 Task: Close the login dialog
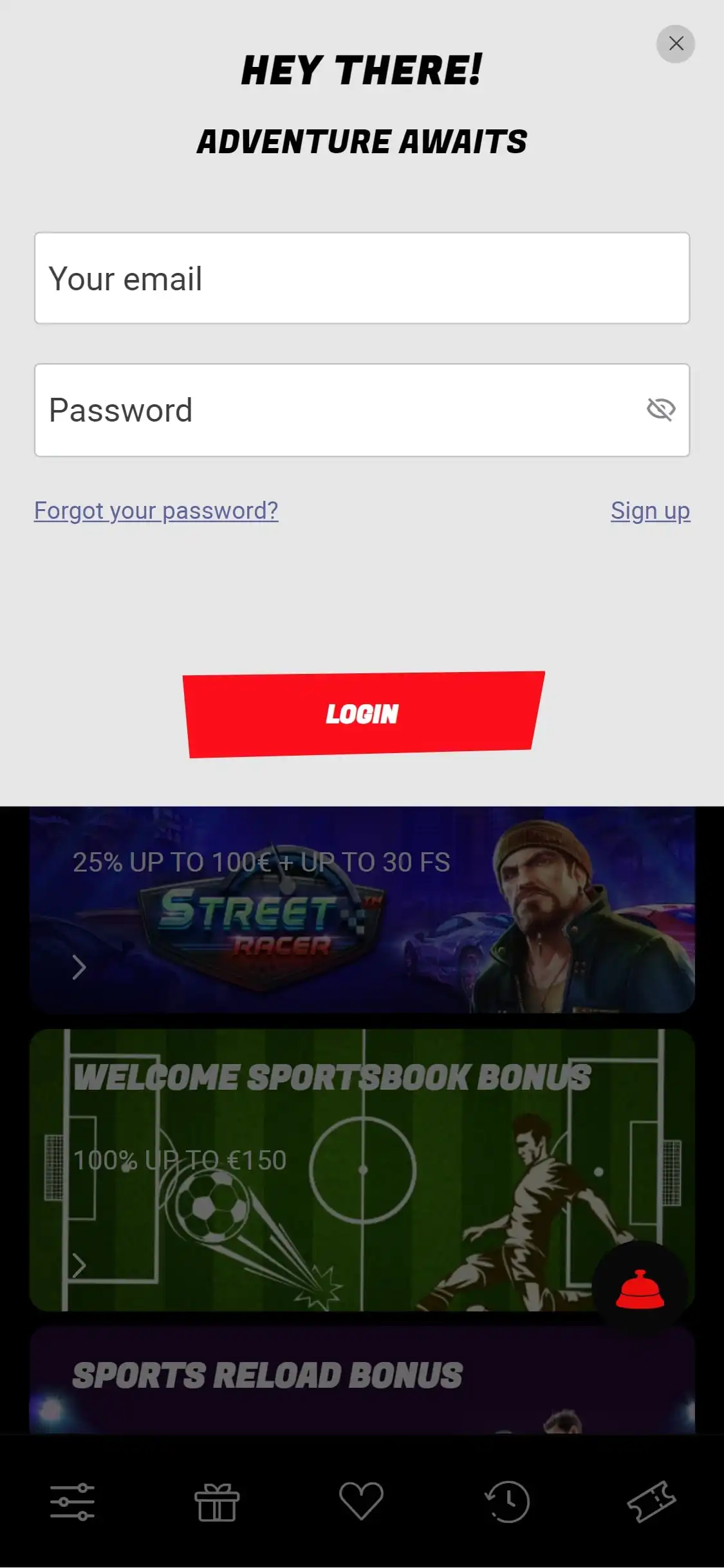[x=675, y=44]
